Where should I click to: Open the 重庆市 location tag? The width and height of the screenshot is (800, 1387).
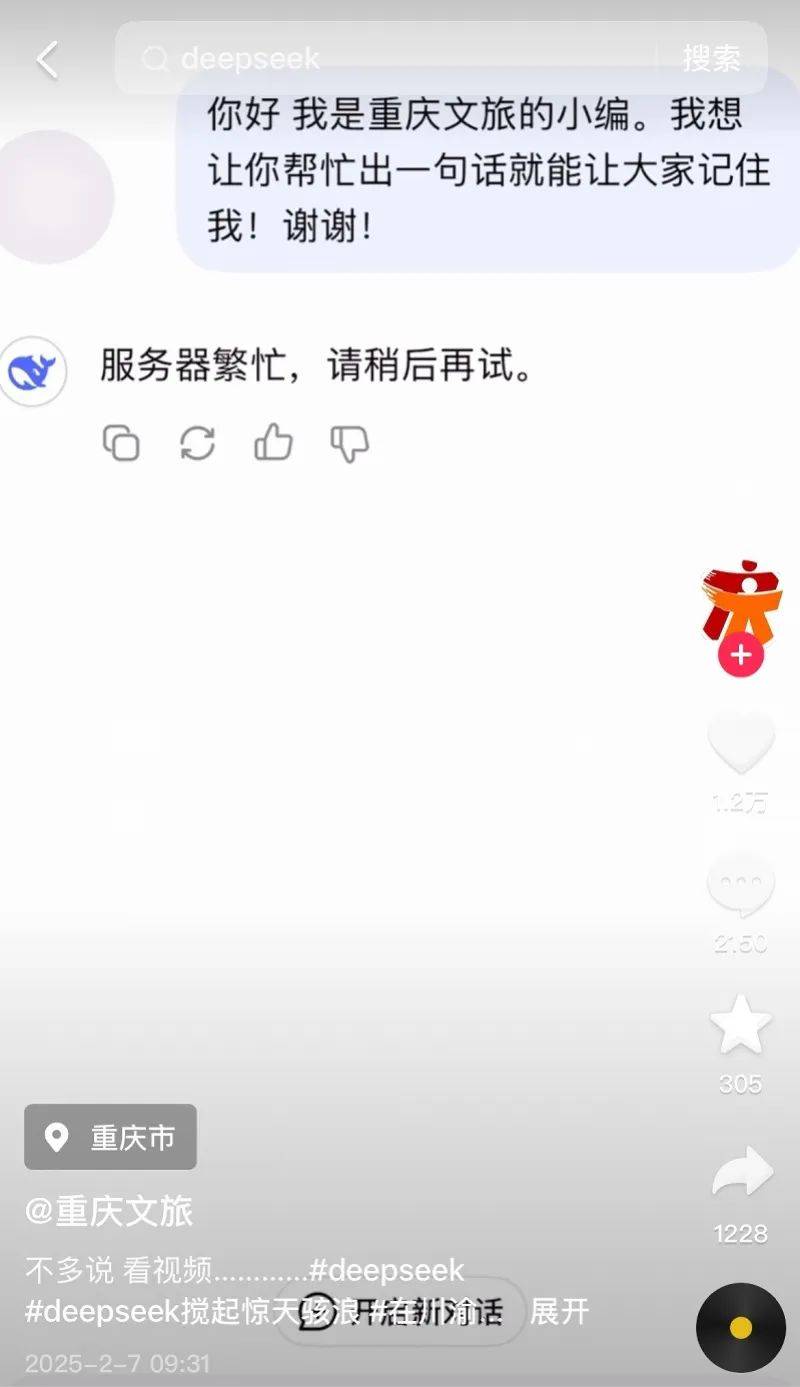tap(111, 1137)
